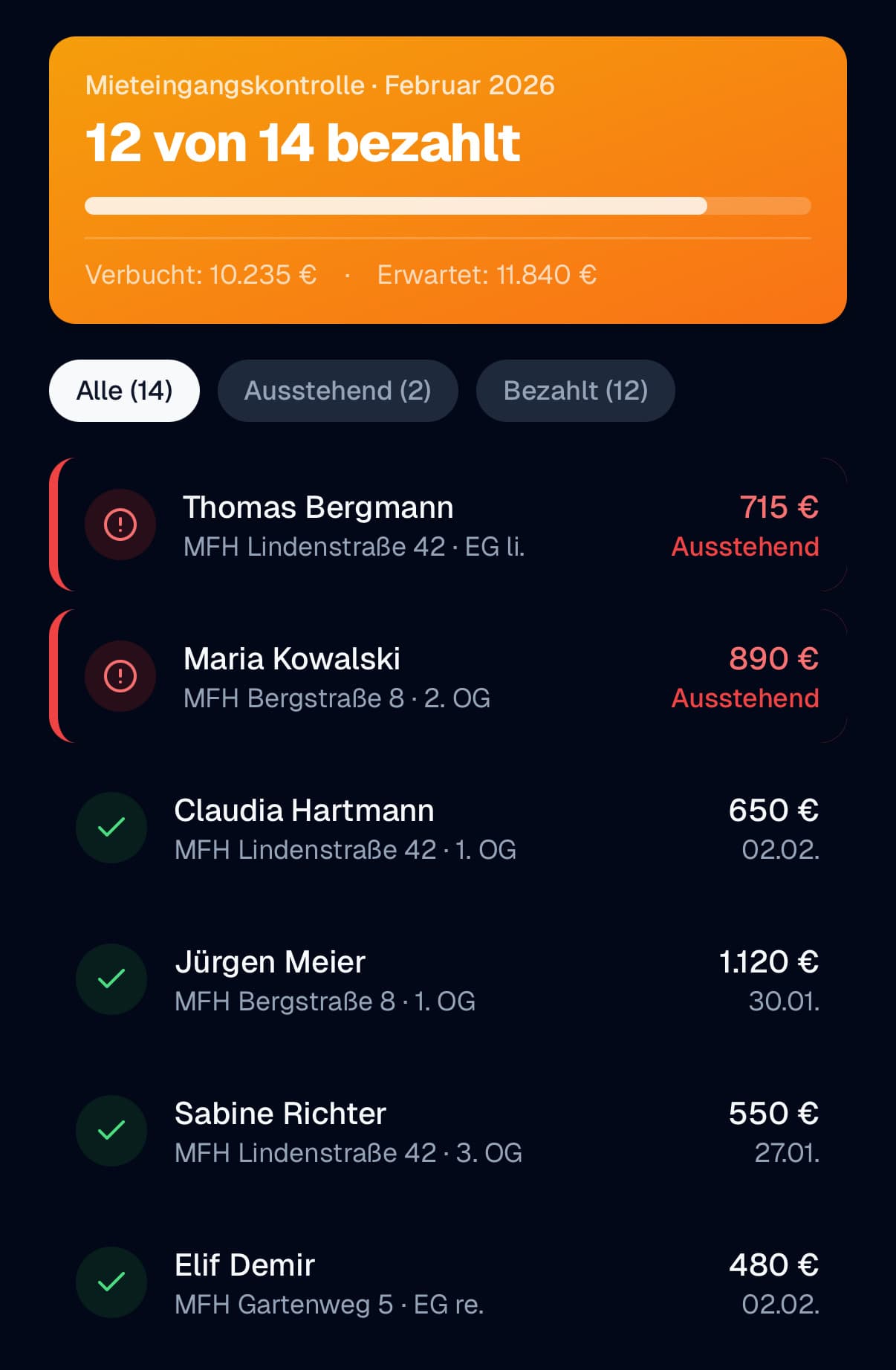Select the Alle (14) filter chip
This screenshot has width=896, height=1370.
click(124, 391)
